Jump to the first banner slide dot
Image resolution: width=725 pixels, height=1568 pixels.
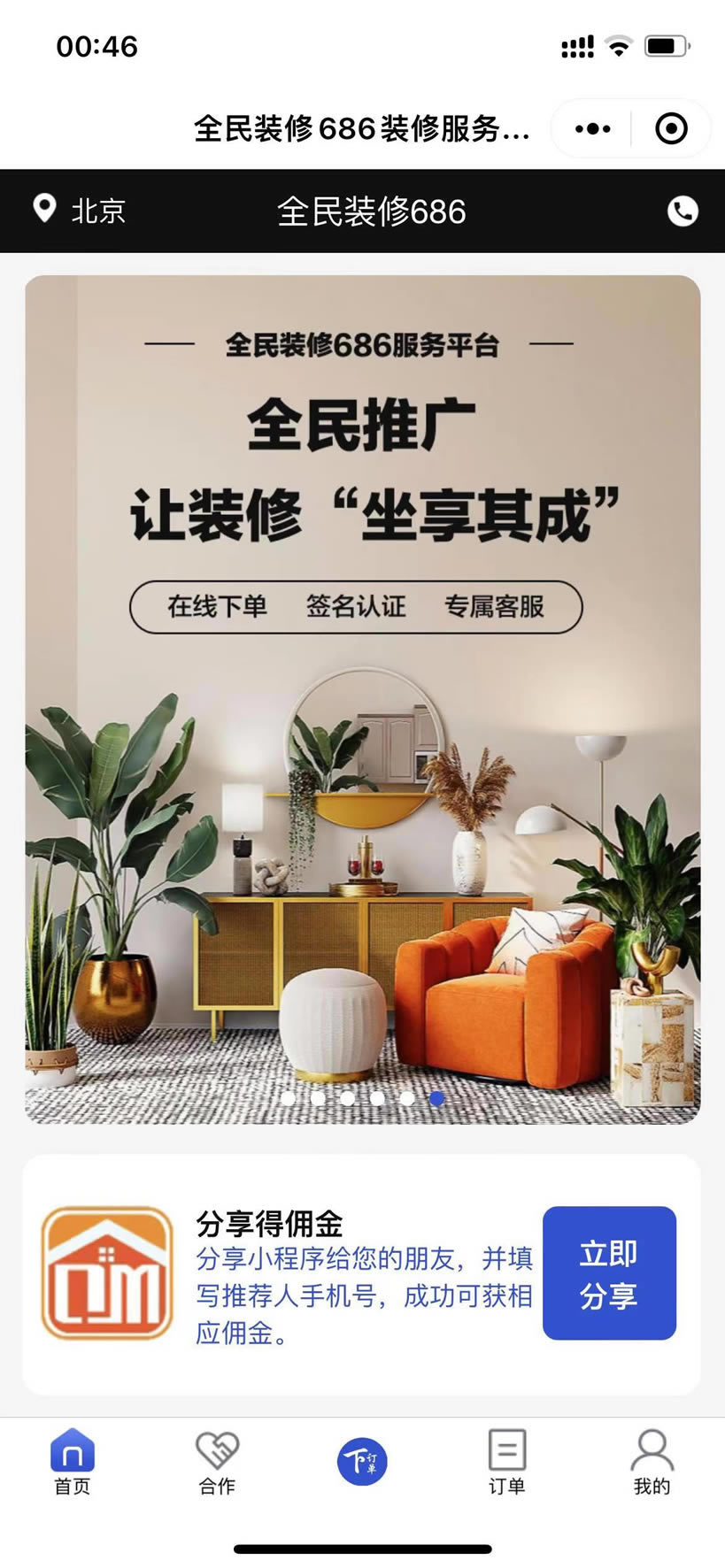pyautogui.click(x=289, y=1098)
